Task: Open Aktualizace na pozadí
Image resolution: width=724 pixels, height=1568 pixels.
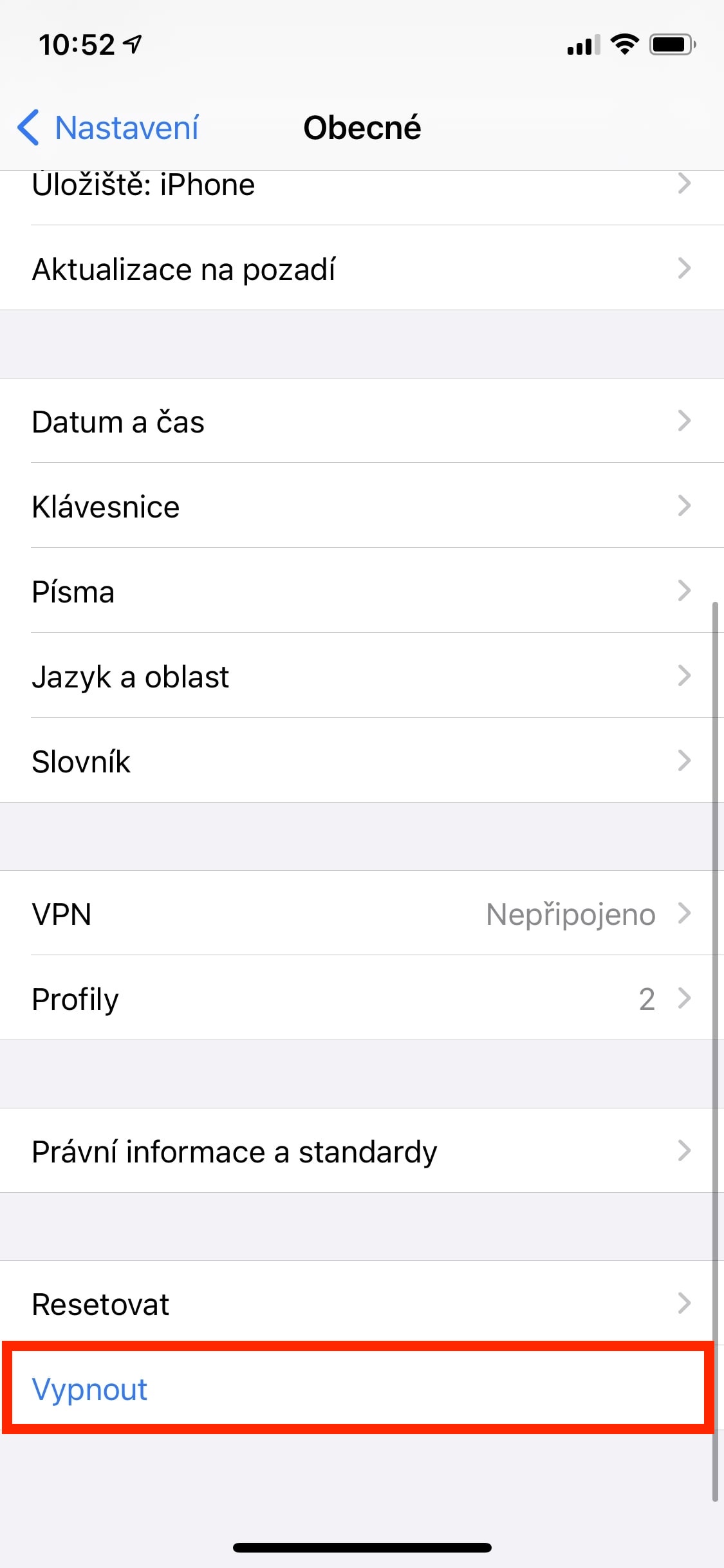Action: coord(360,268)
